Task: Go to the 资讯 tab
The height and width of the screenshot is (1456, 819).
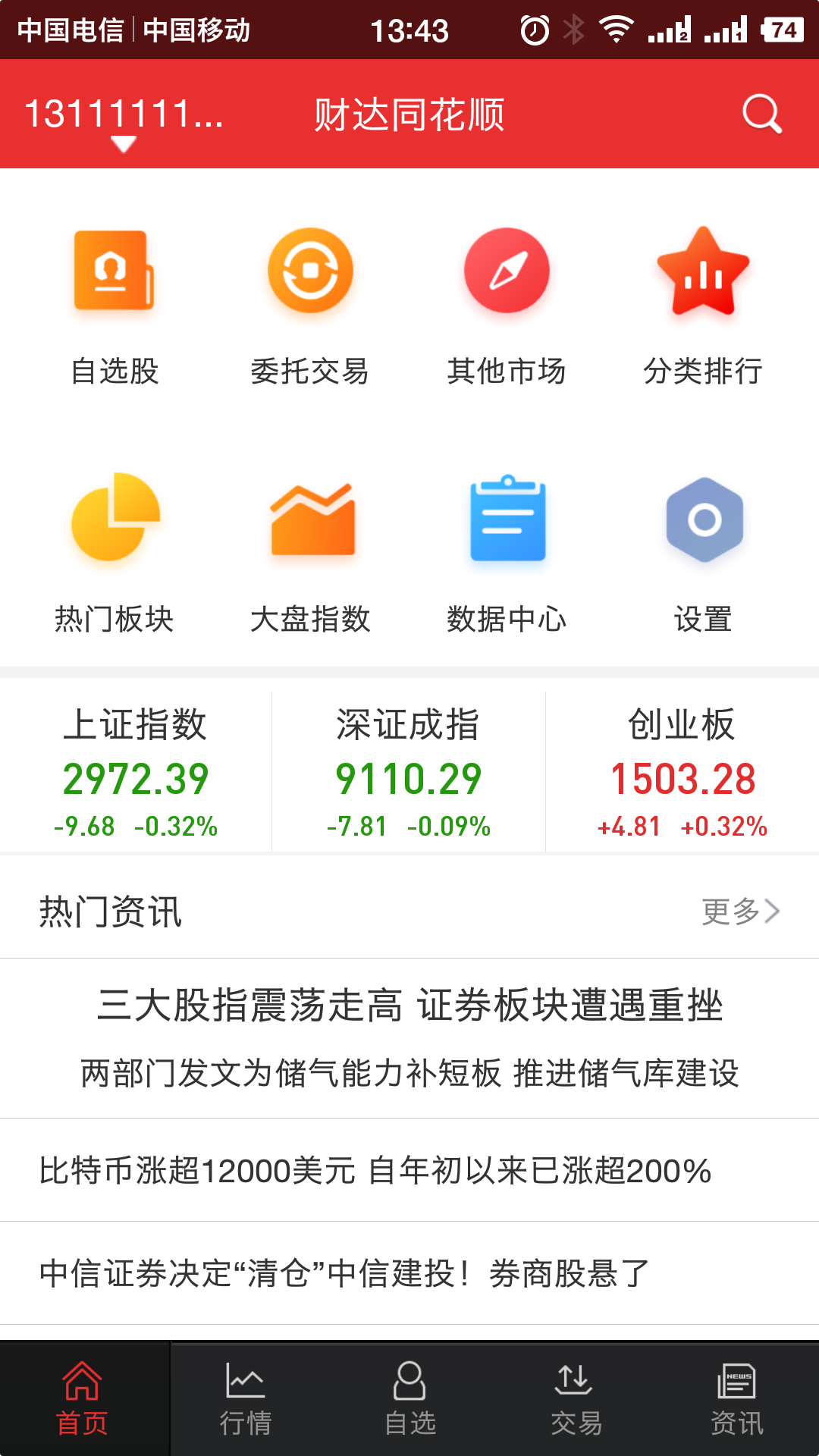Action: tap(736, 1399)
